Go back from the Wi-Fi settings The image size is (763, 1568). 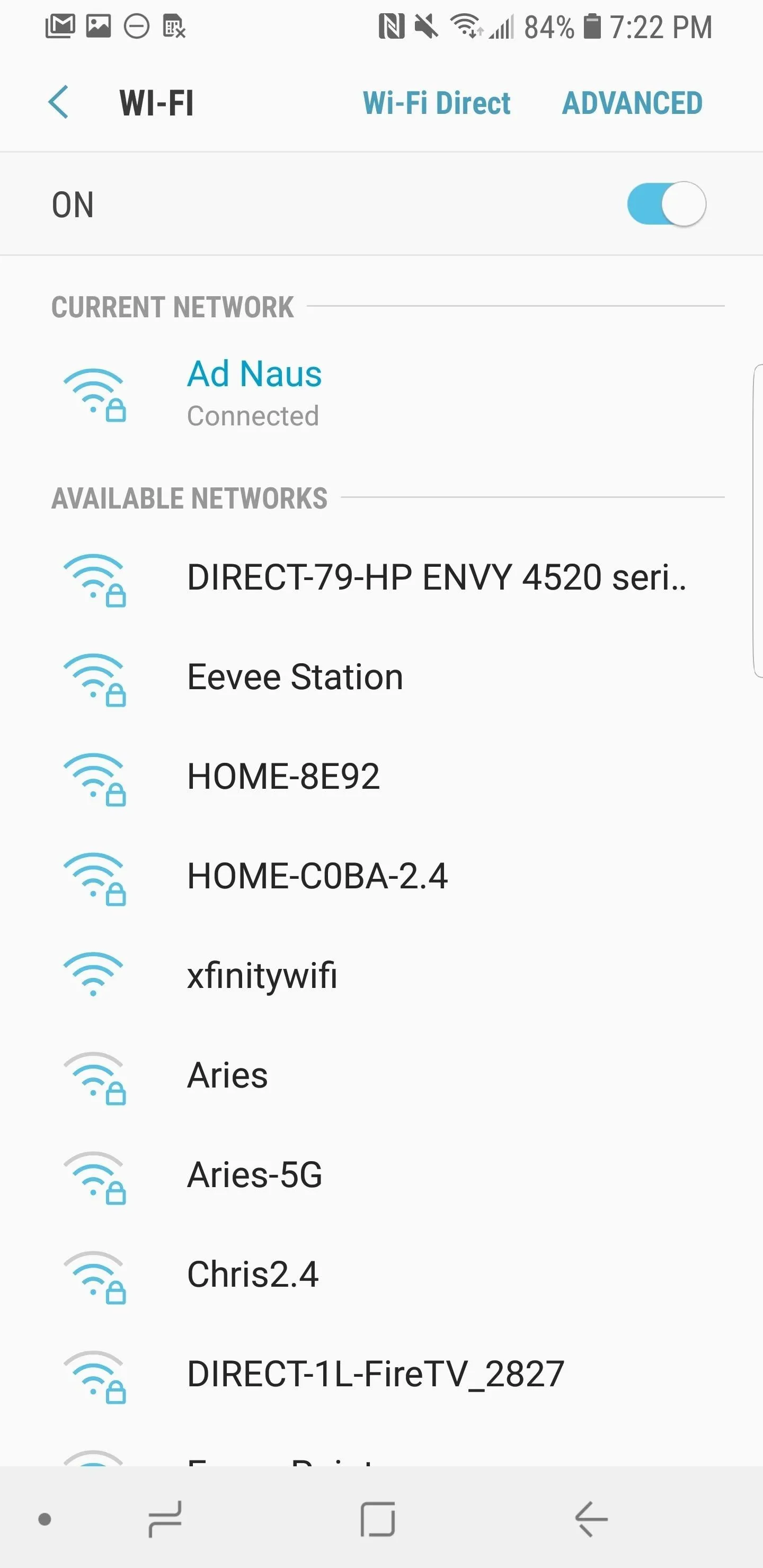coord(59,102)
